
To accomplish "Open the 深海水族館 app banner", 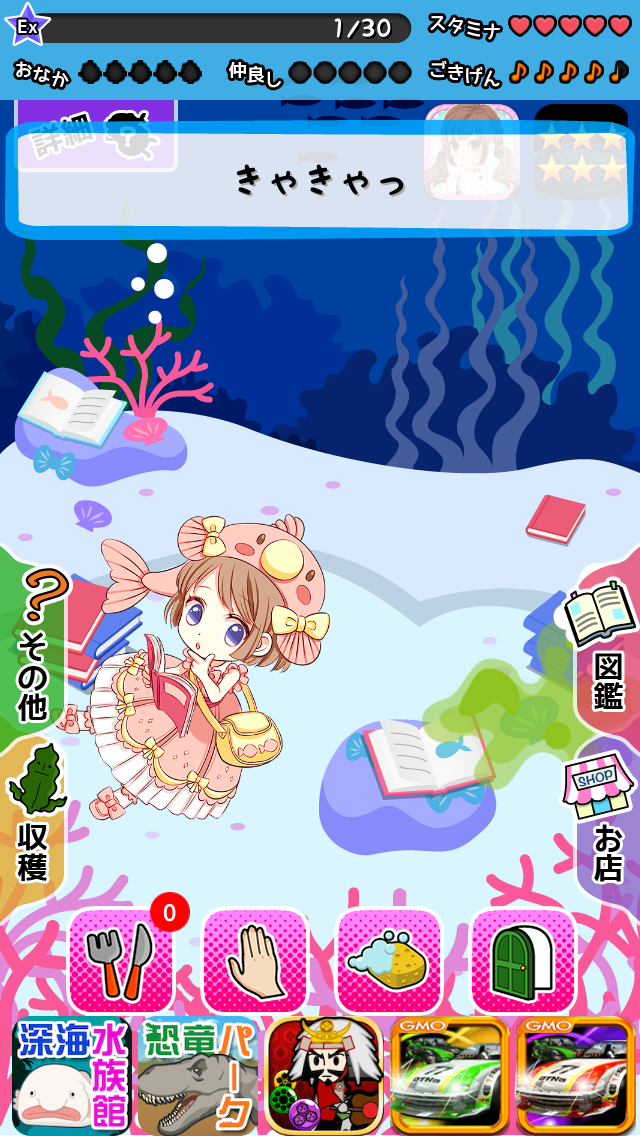I will point(70,1075).
